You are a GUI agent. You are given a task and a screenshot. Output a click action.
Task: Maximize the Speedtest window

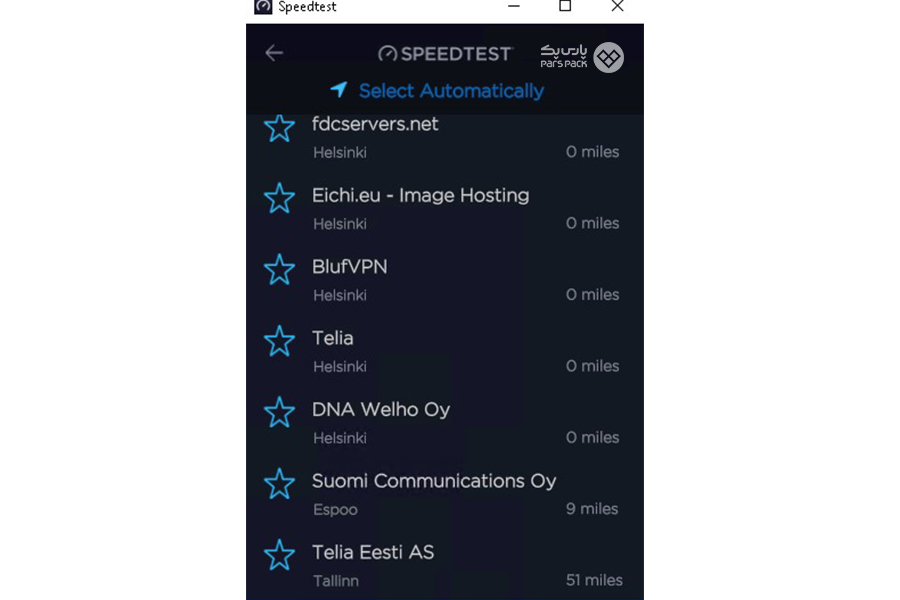coord(565,6)
